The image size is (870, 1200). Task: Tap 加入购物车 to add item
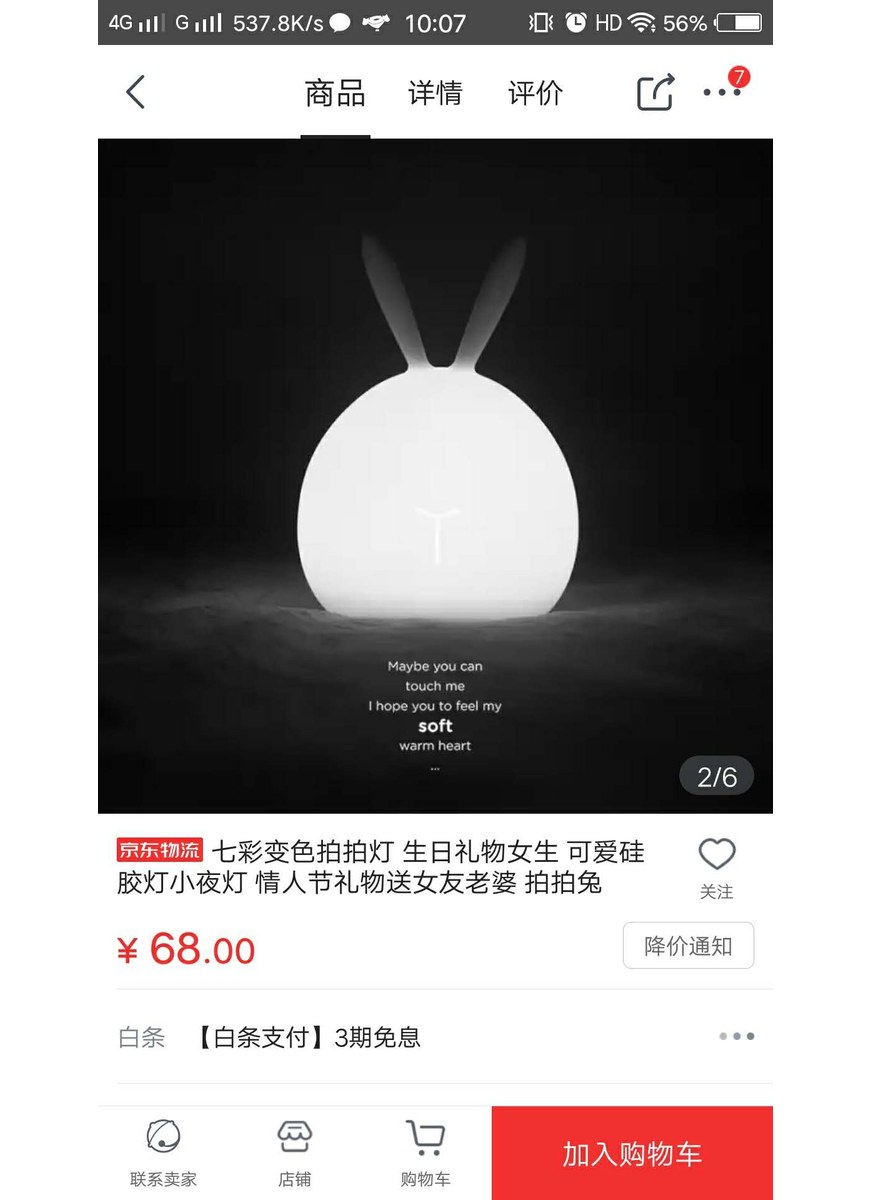(x=632, y=1153)
